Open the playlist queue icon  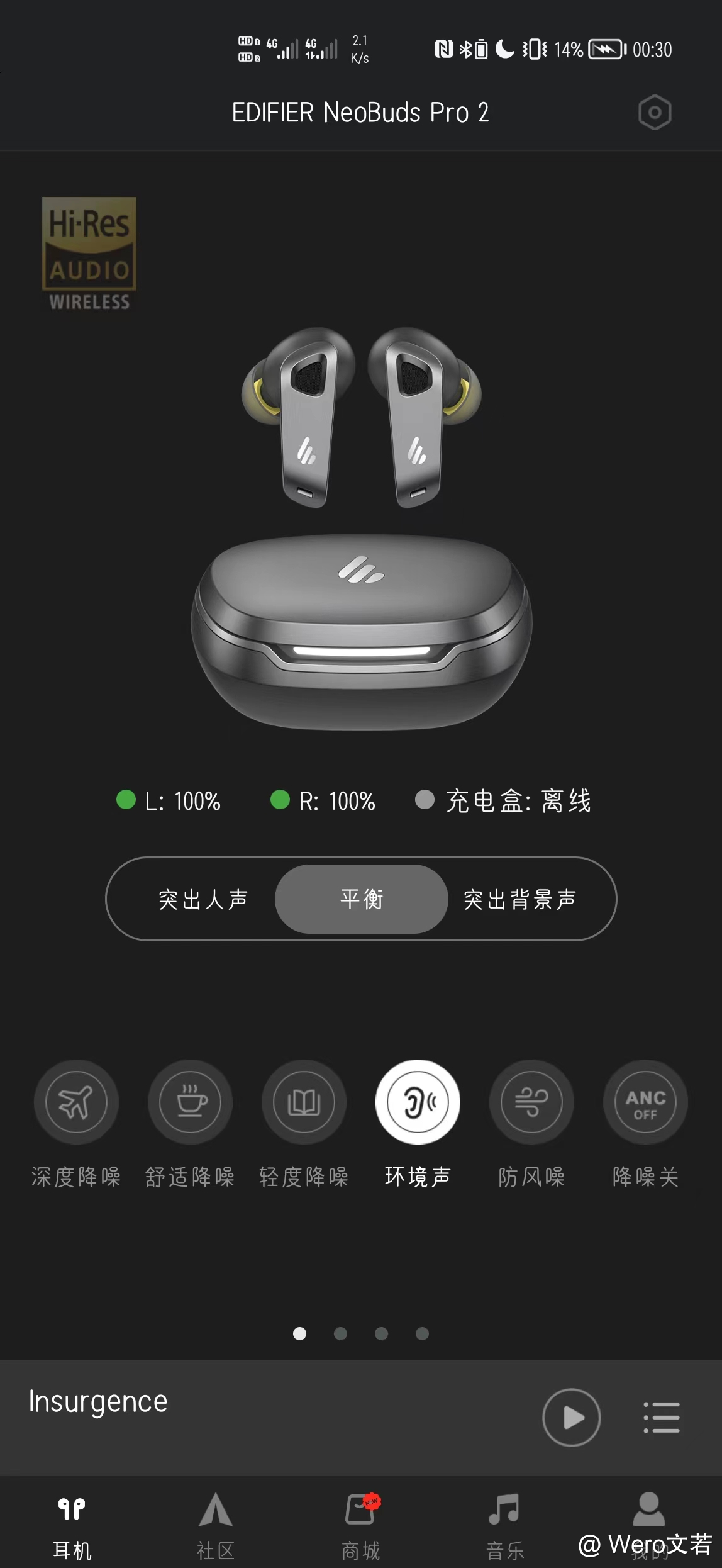(662, 1417)
